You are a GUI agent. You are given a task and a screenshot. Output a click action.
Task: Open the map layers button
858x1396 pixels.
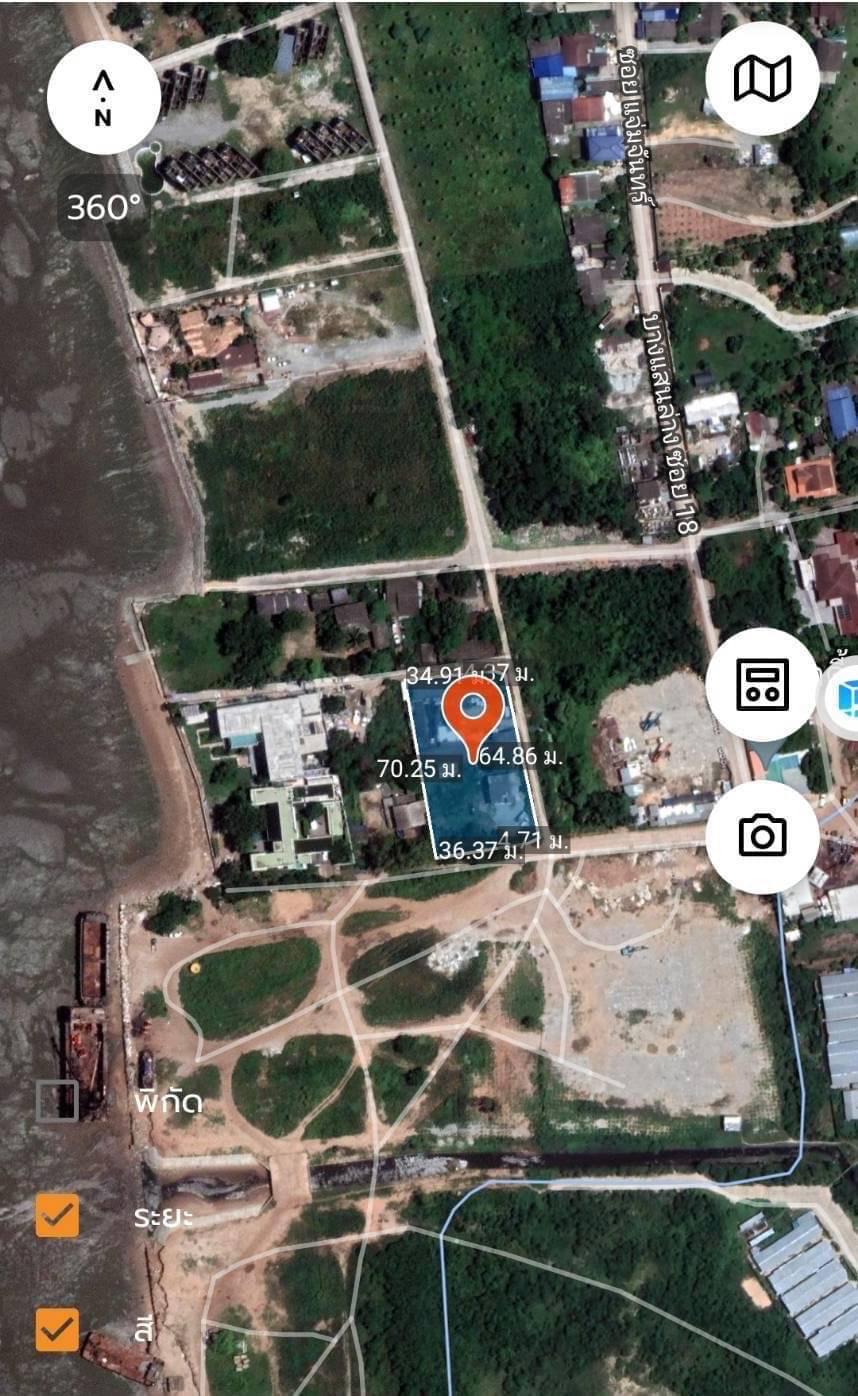[762, 78]
